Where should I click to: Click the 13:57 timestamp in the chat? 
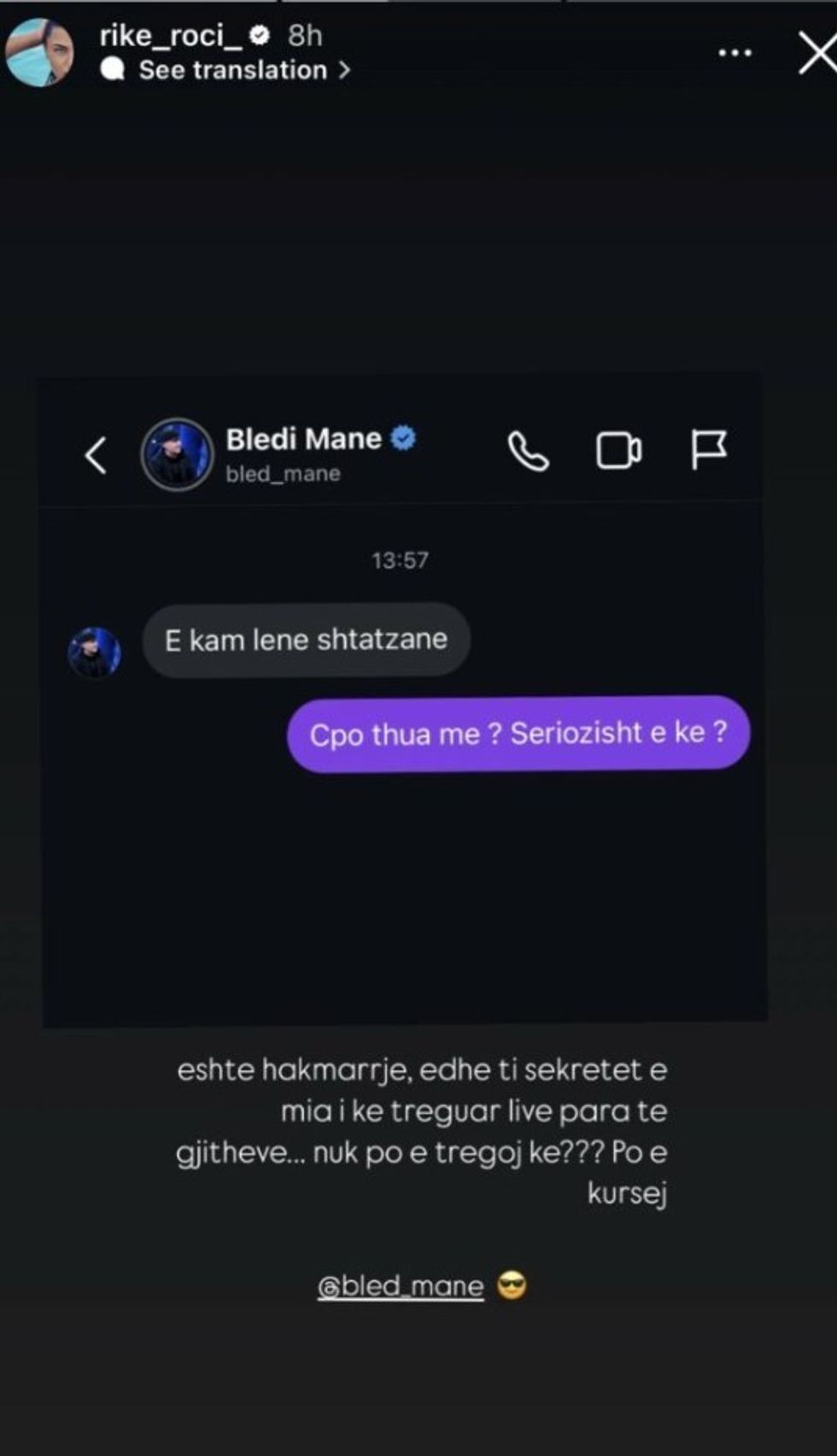[401, 560]
